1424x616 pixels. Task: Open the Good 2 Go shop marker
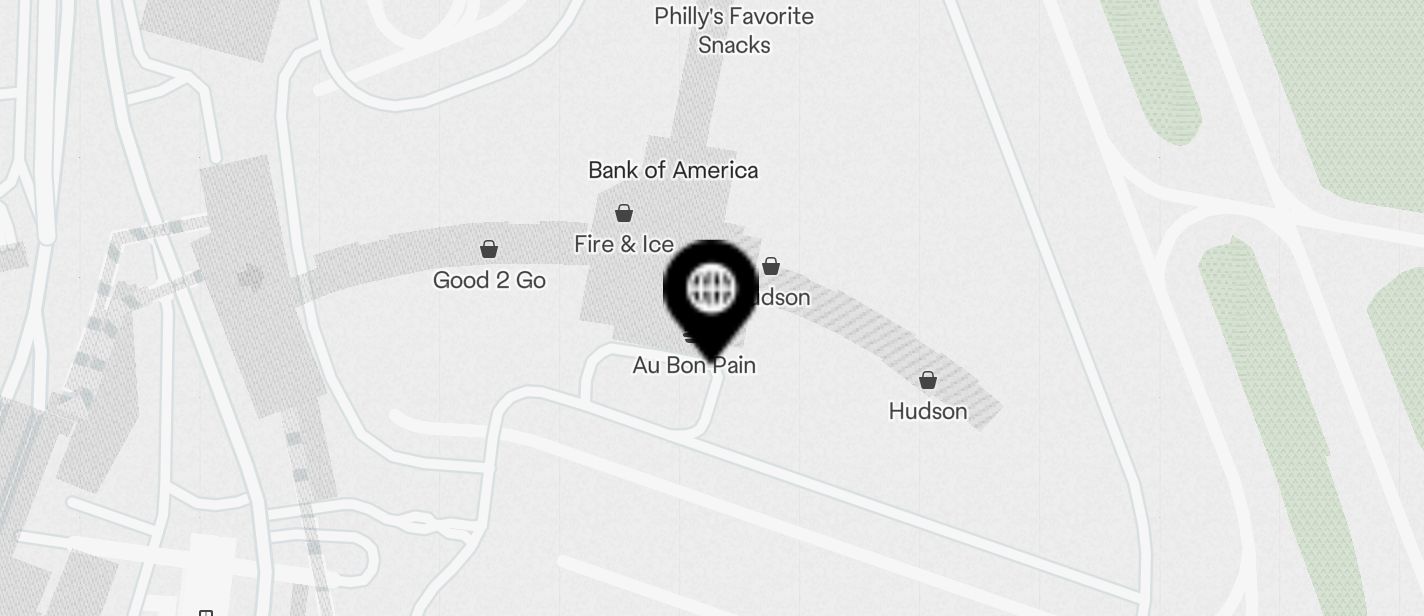click(489, 249)
